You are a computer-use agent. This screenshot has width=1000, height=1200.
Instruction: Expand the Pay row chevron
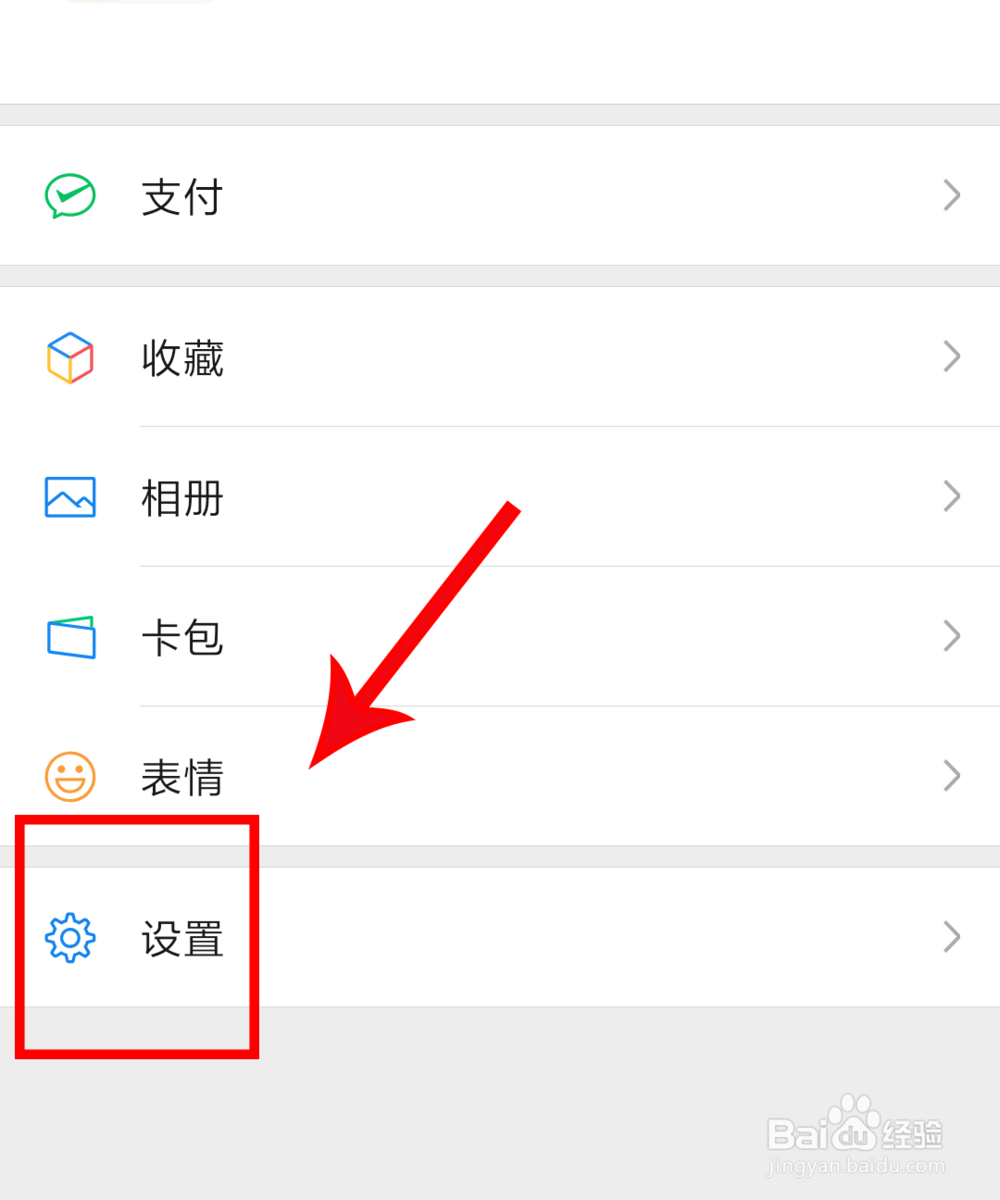(x=951, y=195)
